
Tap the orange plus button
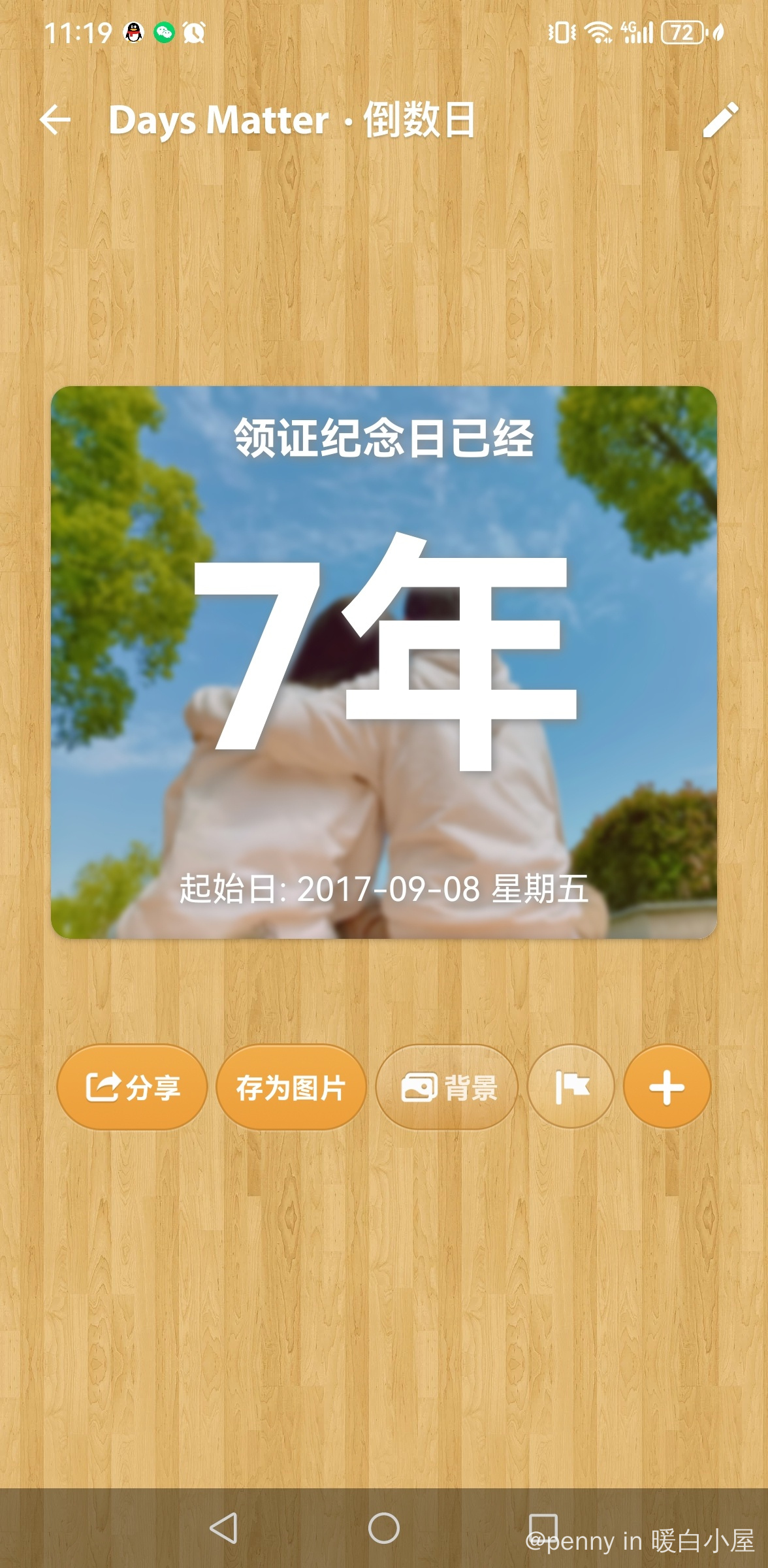(666, 1087)
